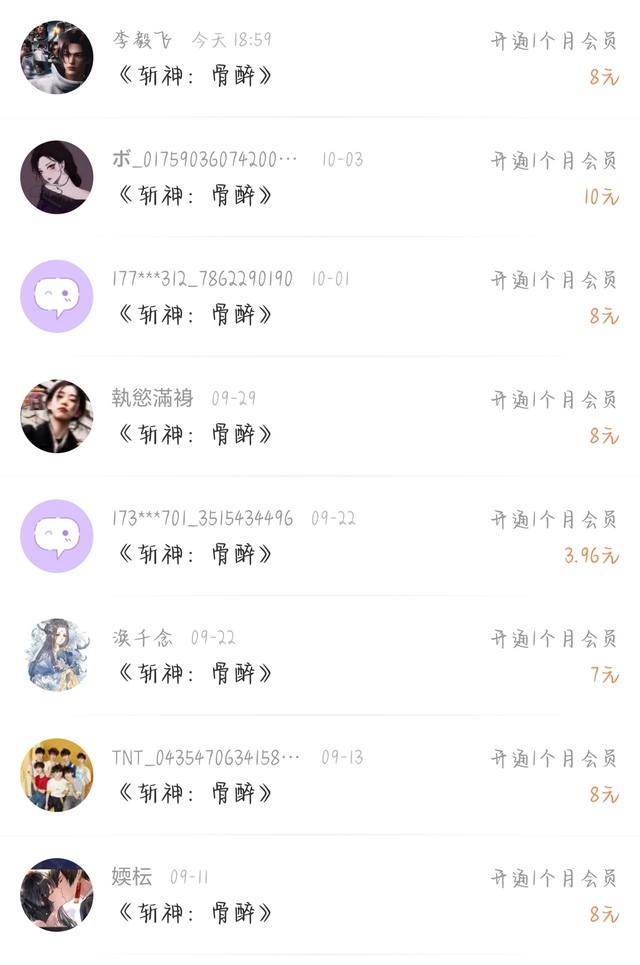The width and height of the screenshot is (640, 965).
Task: Open 執慾滿禎's 09-29 record
Action: click(x=320, y=416)
